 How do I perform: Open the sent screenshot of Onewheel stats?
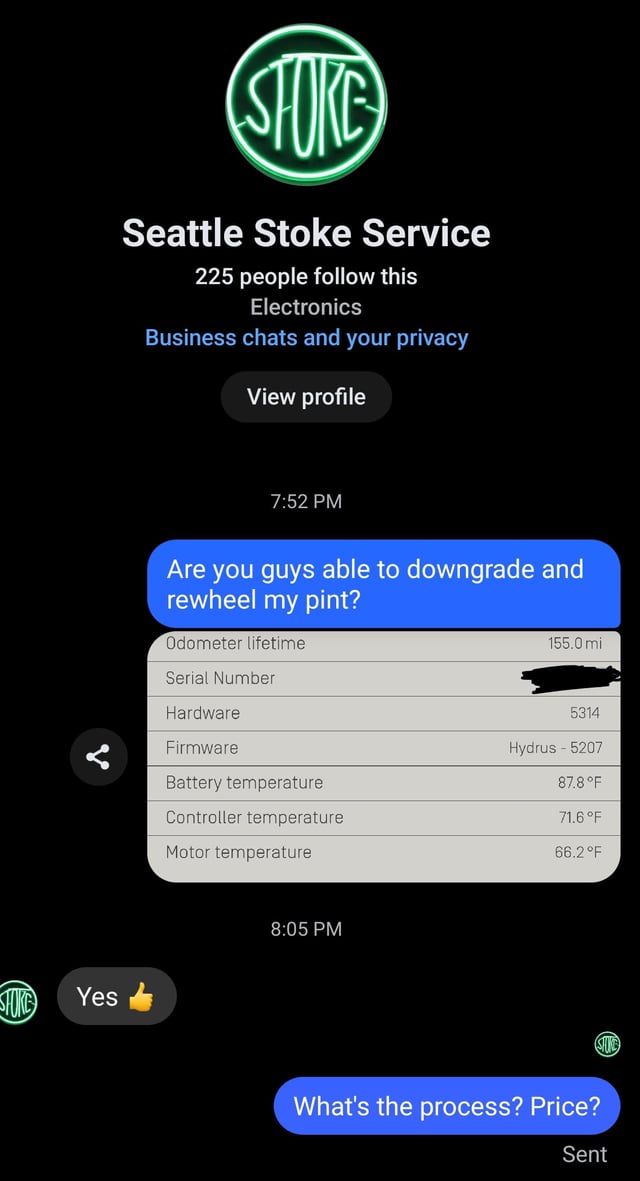(x=383, y=756)
